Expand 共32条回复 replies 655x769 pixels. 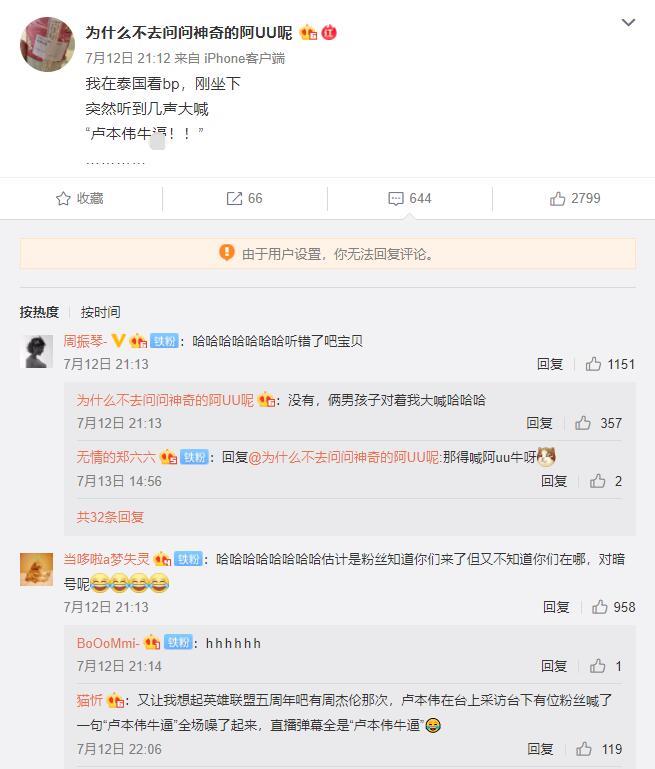pos(110,517)
